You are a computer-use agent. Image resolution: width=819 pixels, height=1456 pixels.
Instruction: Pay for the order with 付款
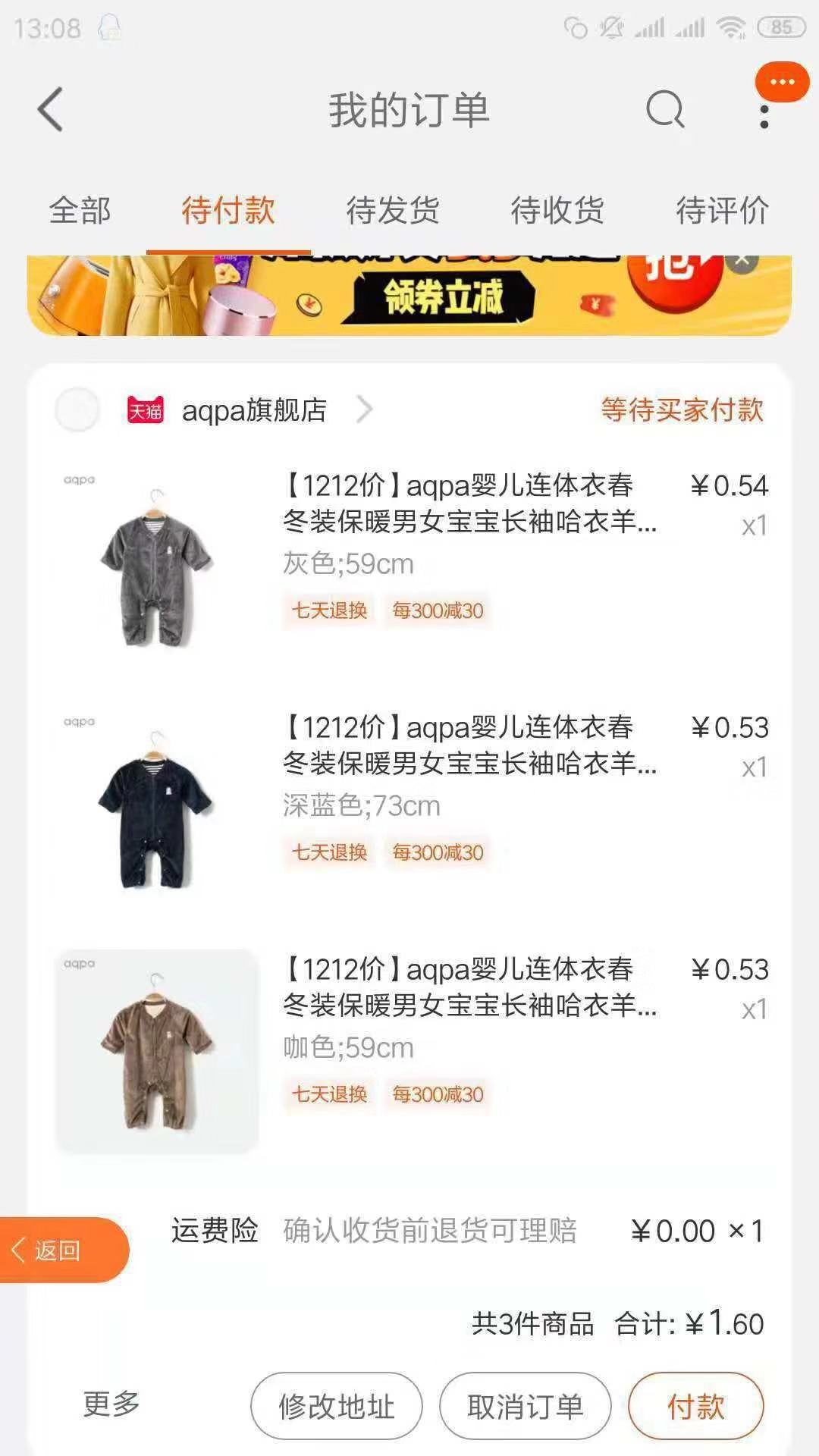695,1406
